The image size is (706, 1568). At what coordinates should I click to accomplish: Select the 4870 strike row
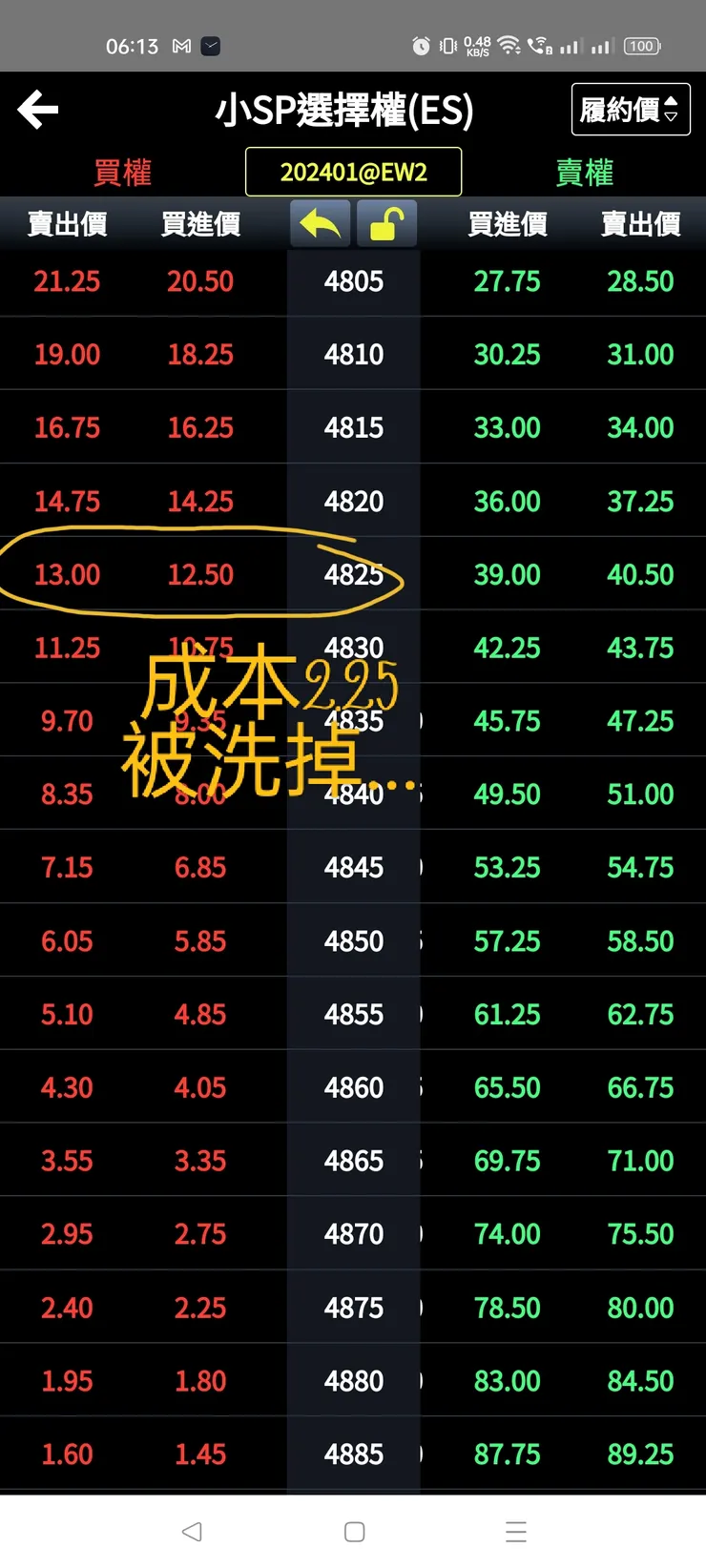(x=353, y=1234)
